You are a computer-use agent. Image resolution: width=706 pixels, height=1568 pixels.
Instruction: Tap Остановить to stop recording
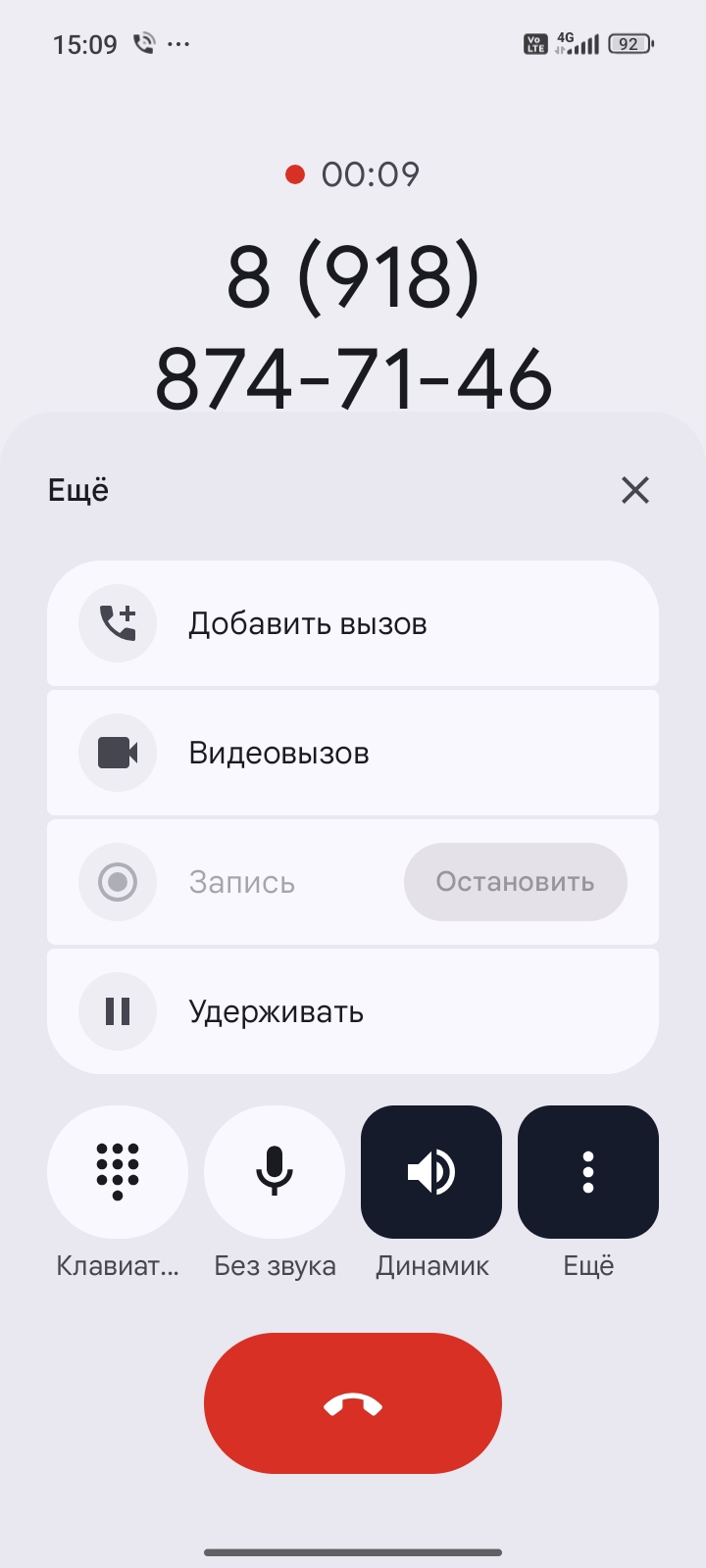(515, 882)
